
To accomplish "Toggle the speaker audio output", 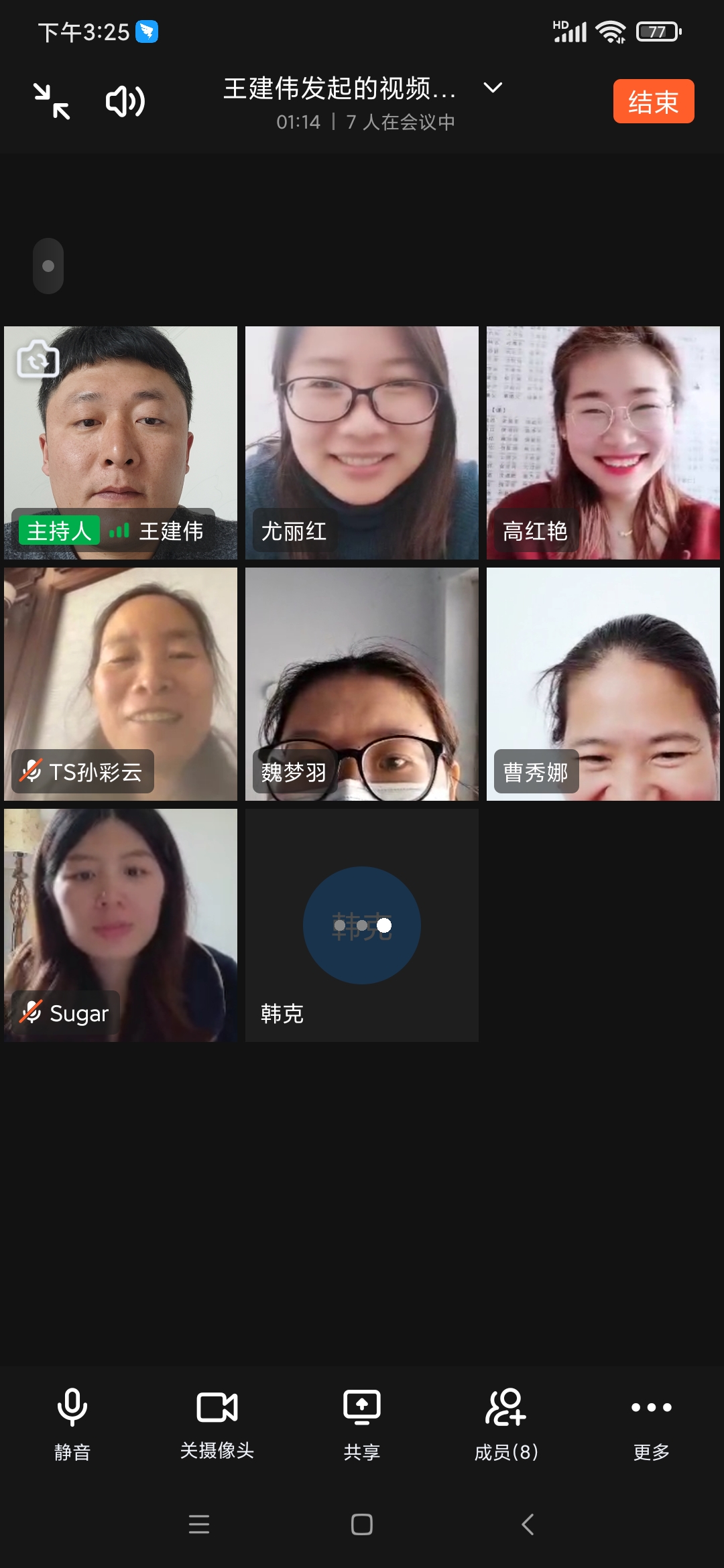I will (125, 101).
